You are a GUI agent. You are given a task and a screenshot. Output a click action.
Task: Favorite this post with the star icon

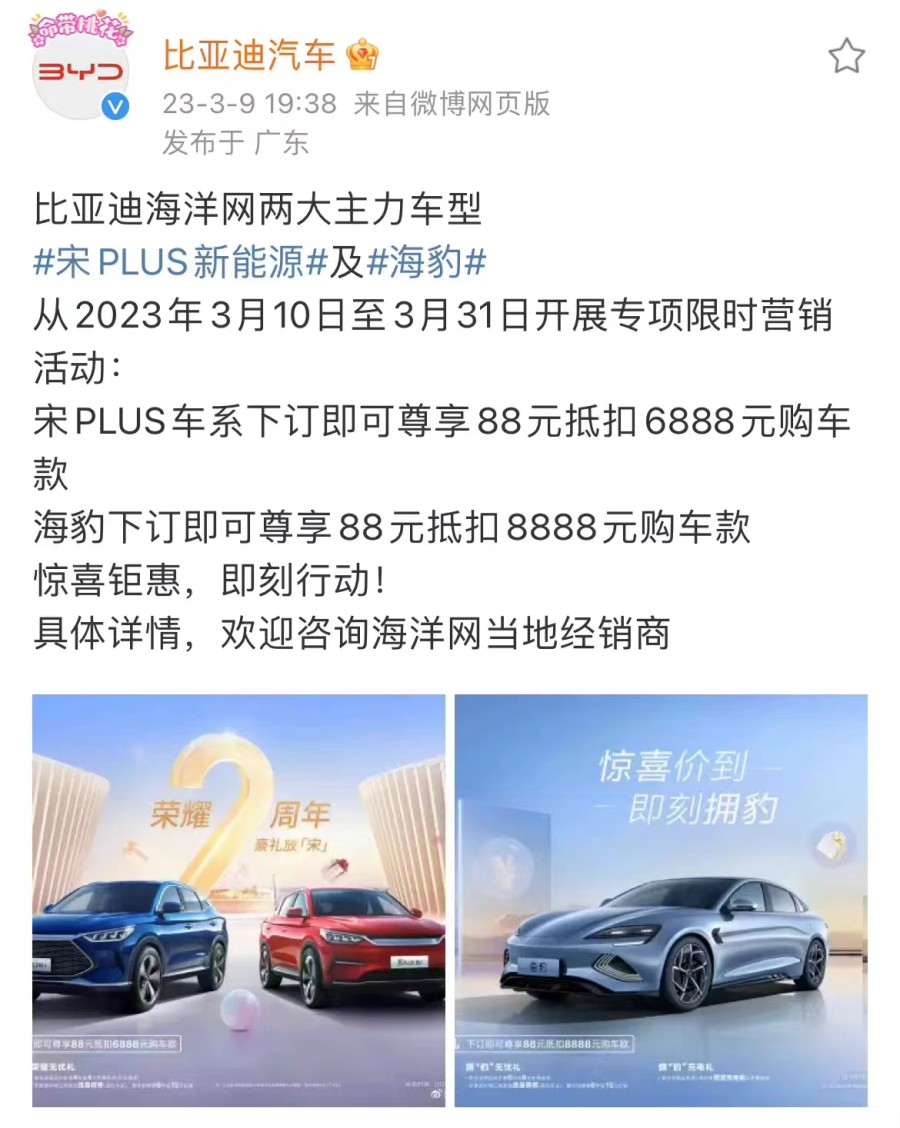coord(846,56)
